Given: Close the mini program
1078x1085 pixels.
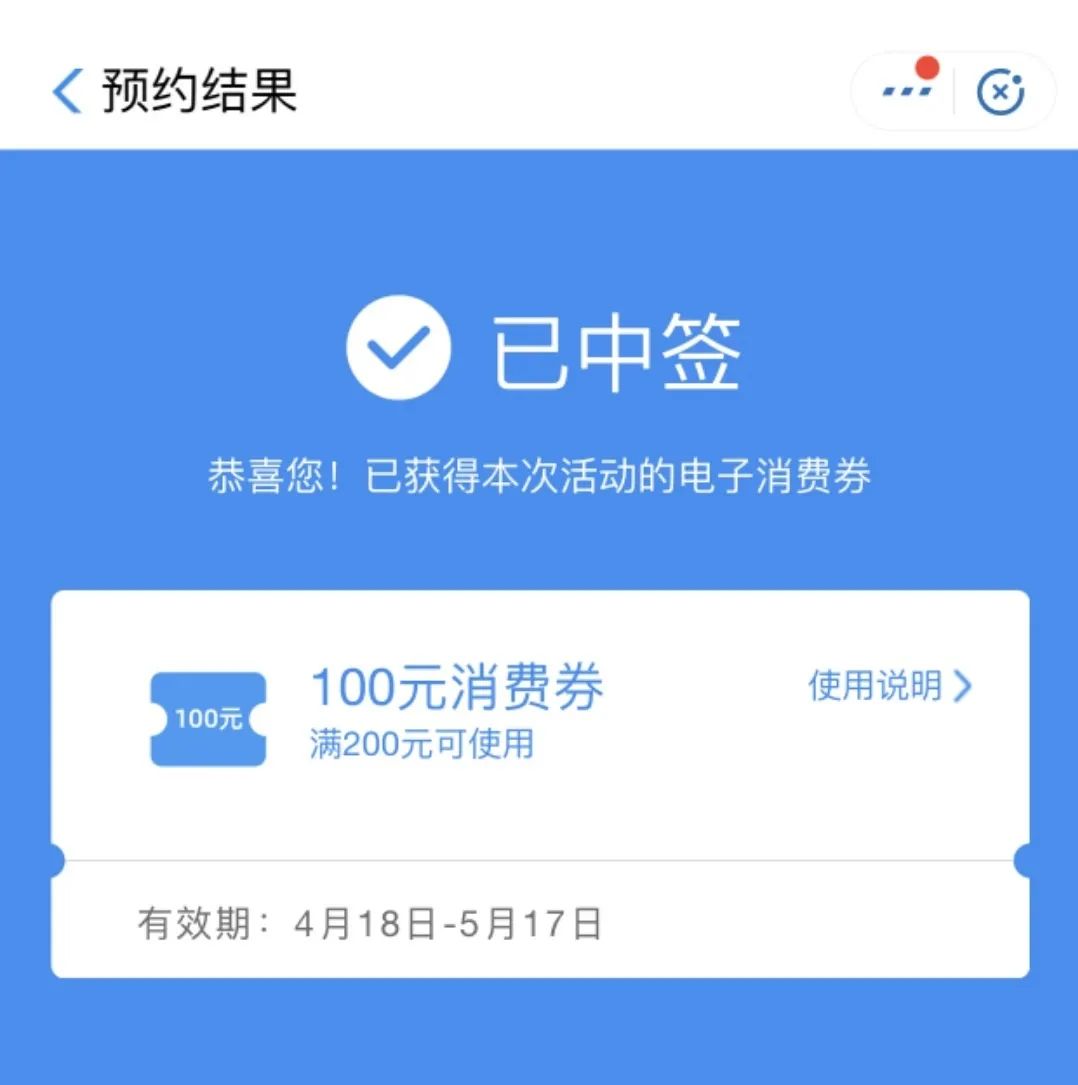Looking at the screenshot, I should tap(1000, 93).
